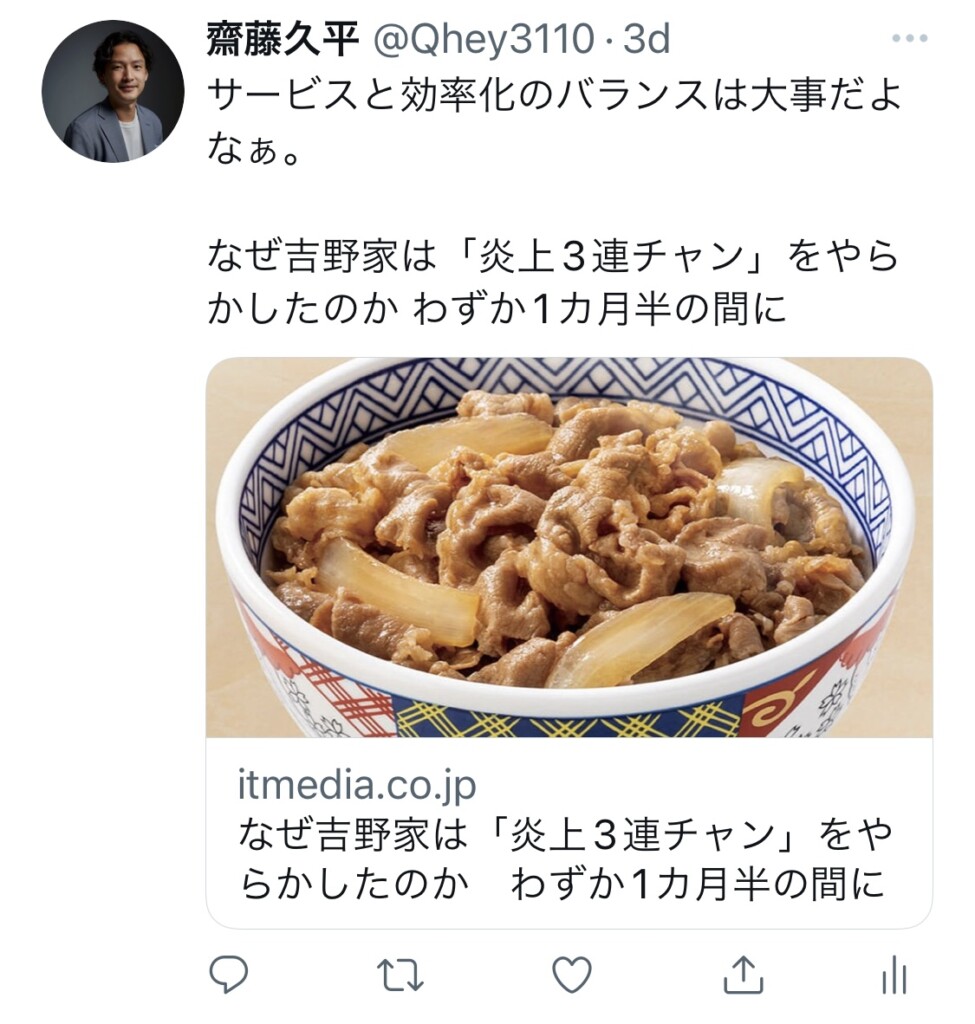Open the tweet's three-dot overflow menu
Viewport: 975px width, 1024px height.
coord(908,39)
